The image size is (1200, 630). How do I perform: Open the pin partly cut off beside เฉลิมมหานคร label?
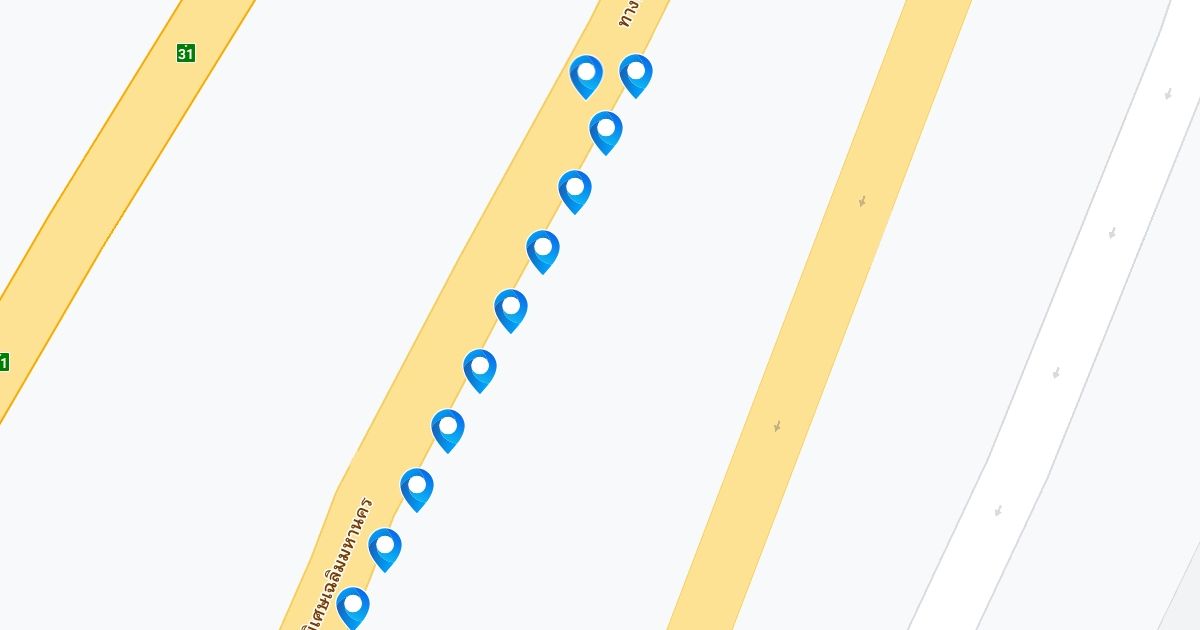click(353, 606)
